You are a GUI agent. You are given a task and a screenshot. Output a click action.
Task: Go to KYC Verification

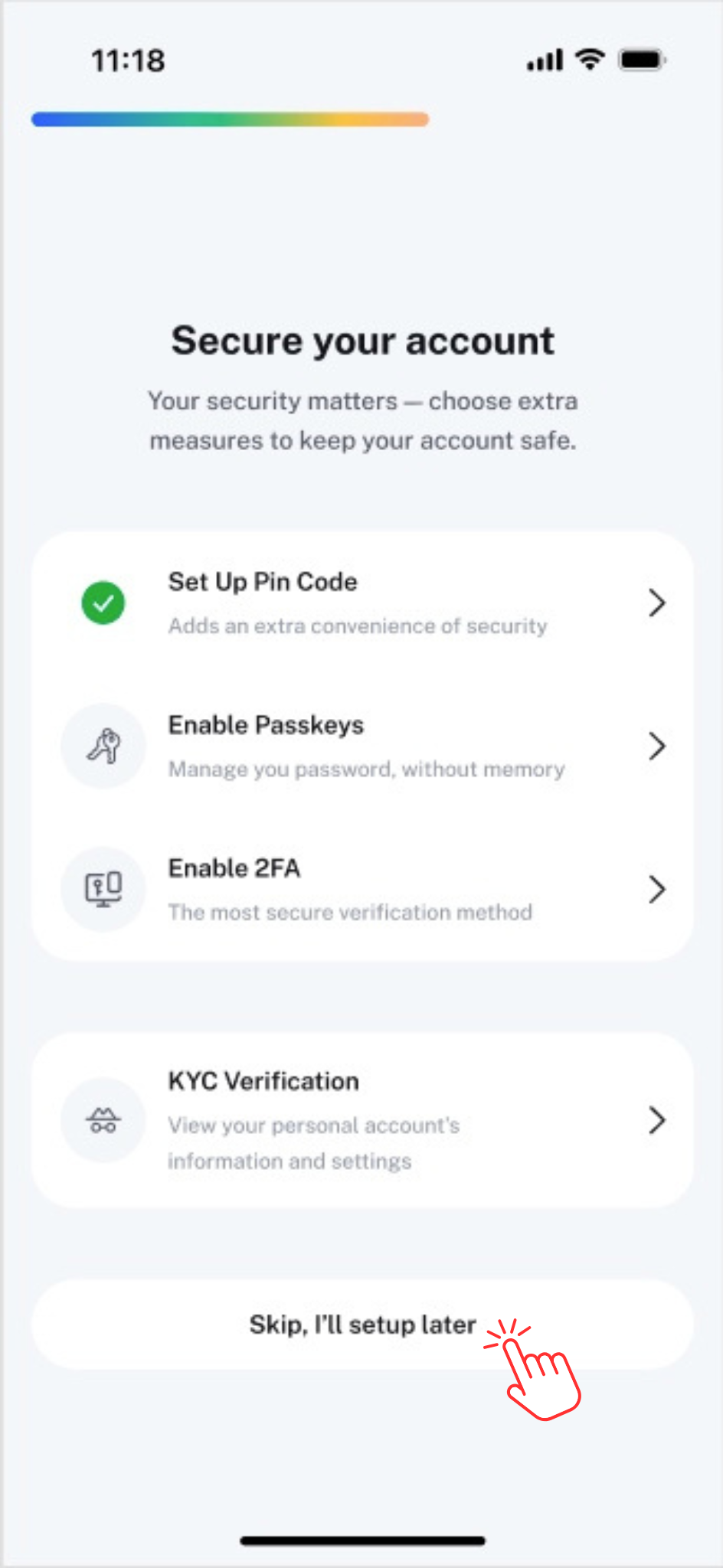coord(361,1120)
